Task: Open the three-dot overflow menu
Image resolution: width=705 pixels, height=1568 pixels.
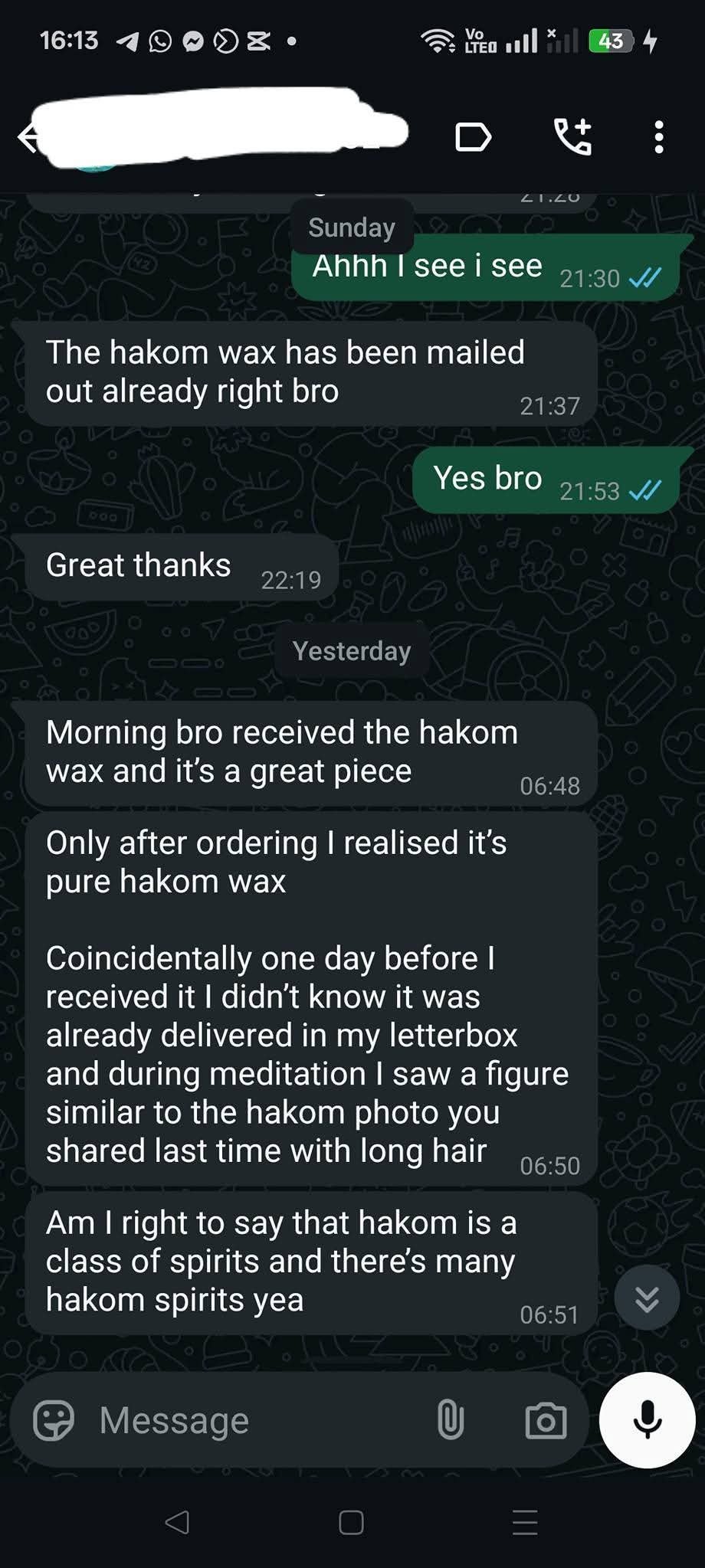Action: (658, 138)
